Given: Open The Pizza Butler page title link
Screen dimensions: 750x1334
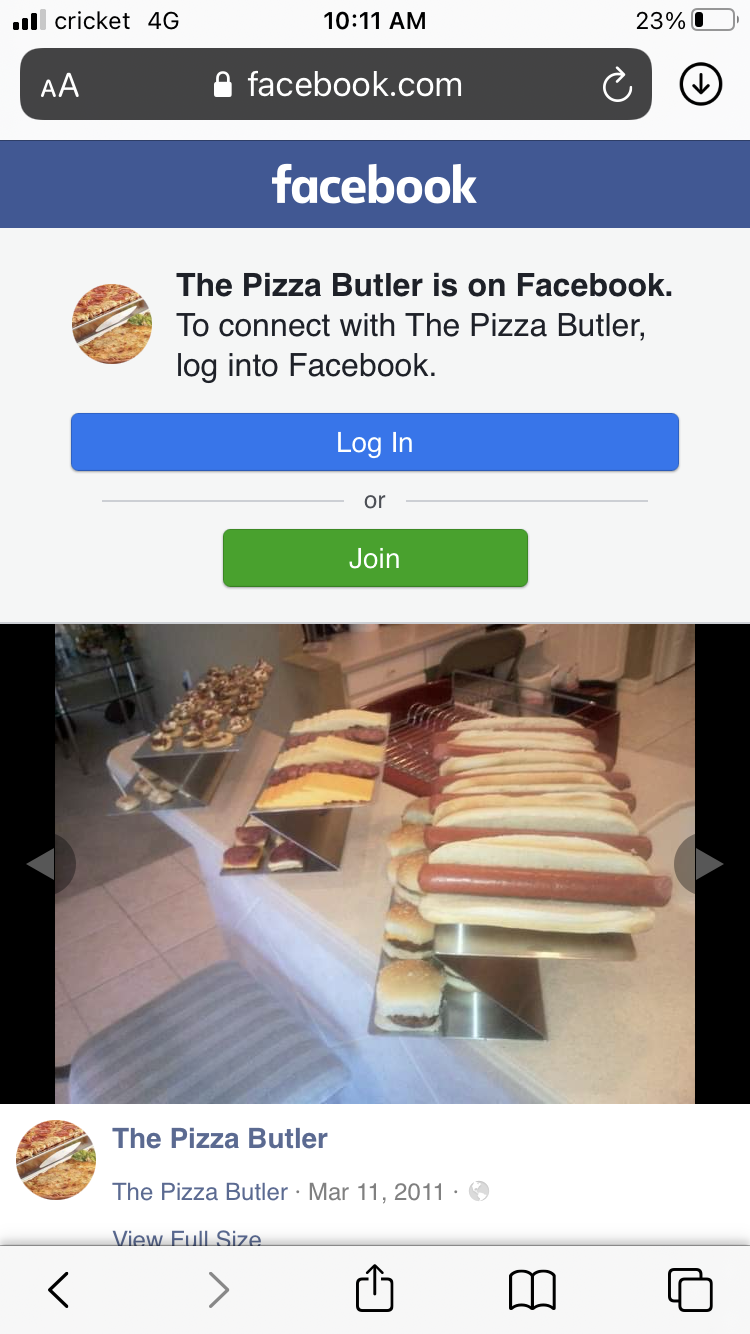Looking at the screenshot, I should [220, 1138].
